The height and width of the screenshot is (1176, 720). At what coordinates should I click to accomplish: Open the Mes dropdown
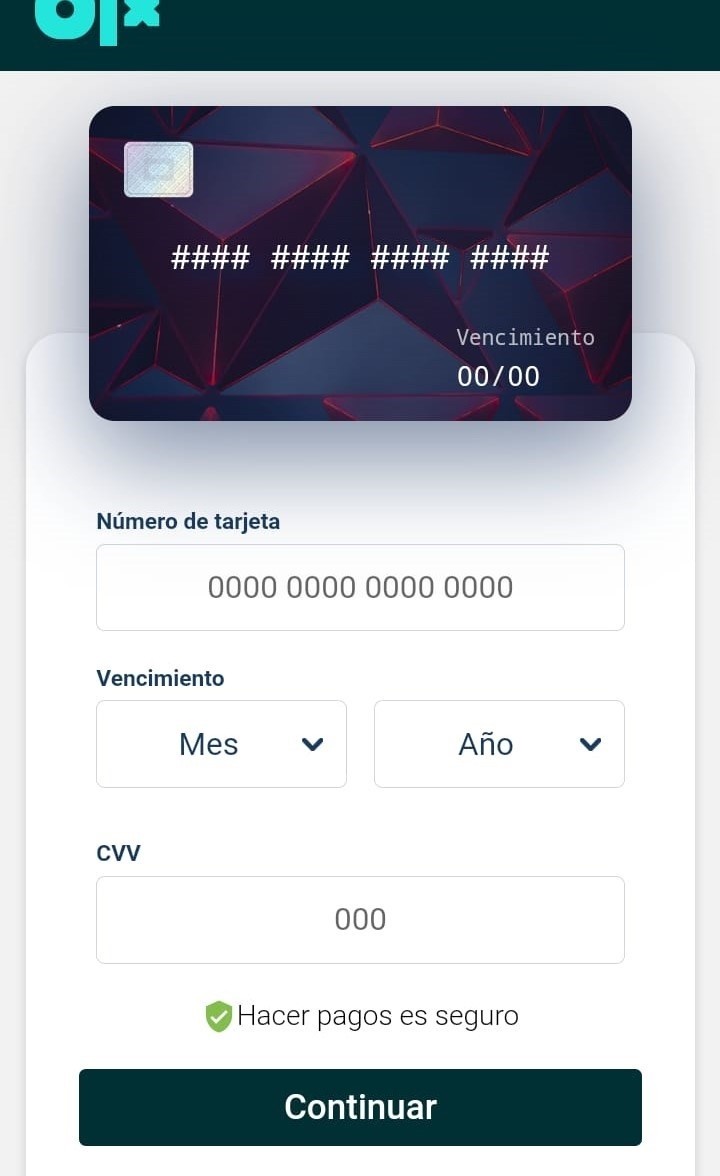221,744
